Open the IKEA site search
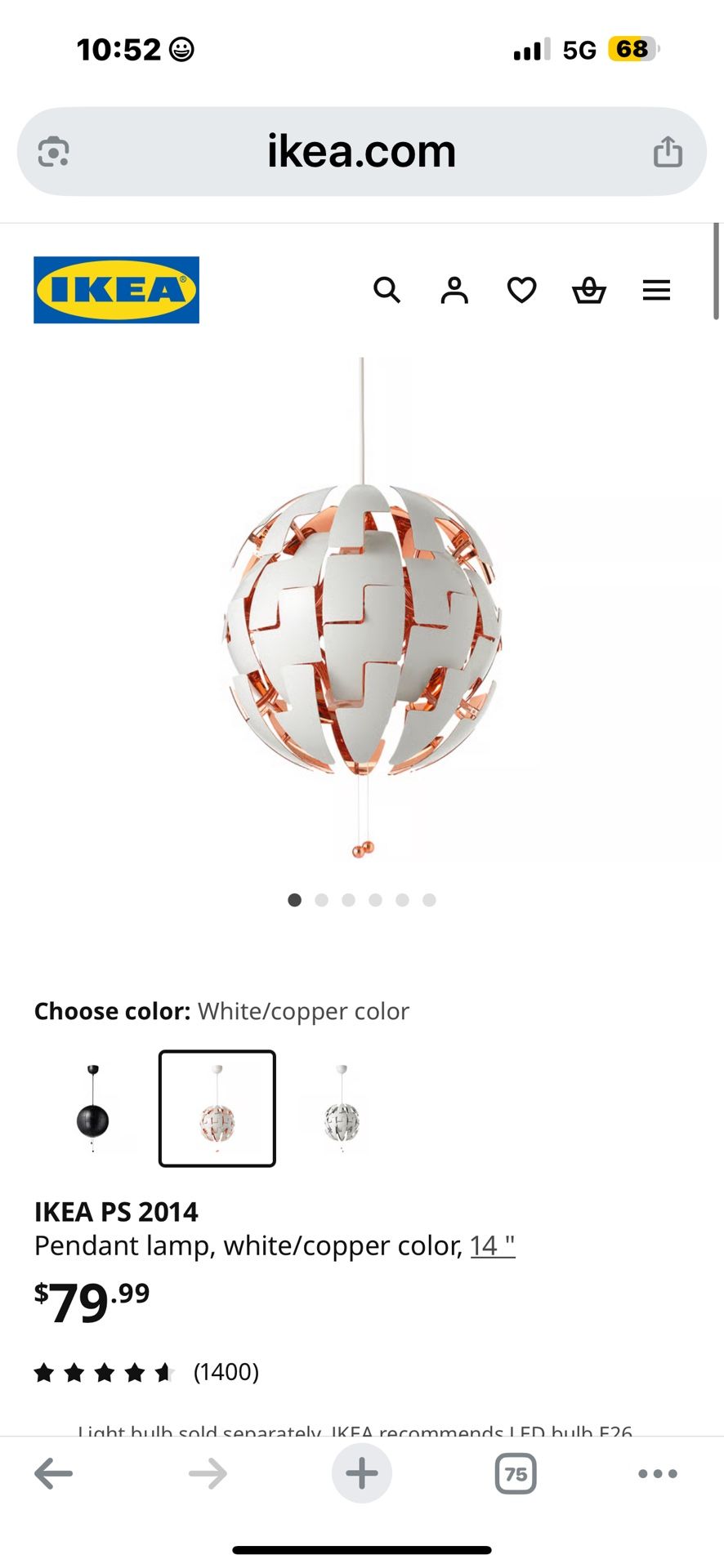Image resolution: width=724 pixels, height=1568 pixels. tap(387, 290)
